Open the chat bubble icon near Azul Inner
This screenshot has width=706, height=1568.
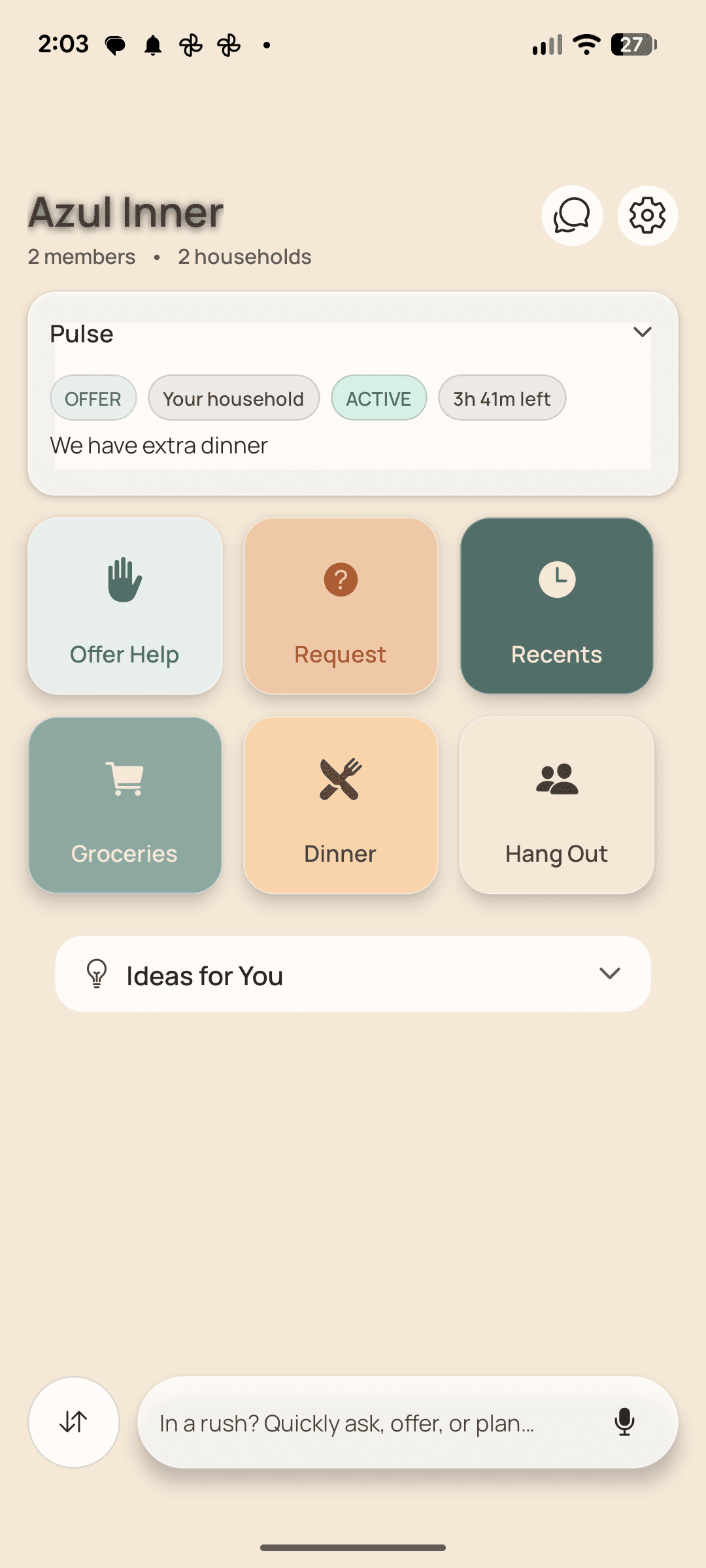tap(572, 216)
